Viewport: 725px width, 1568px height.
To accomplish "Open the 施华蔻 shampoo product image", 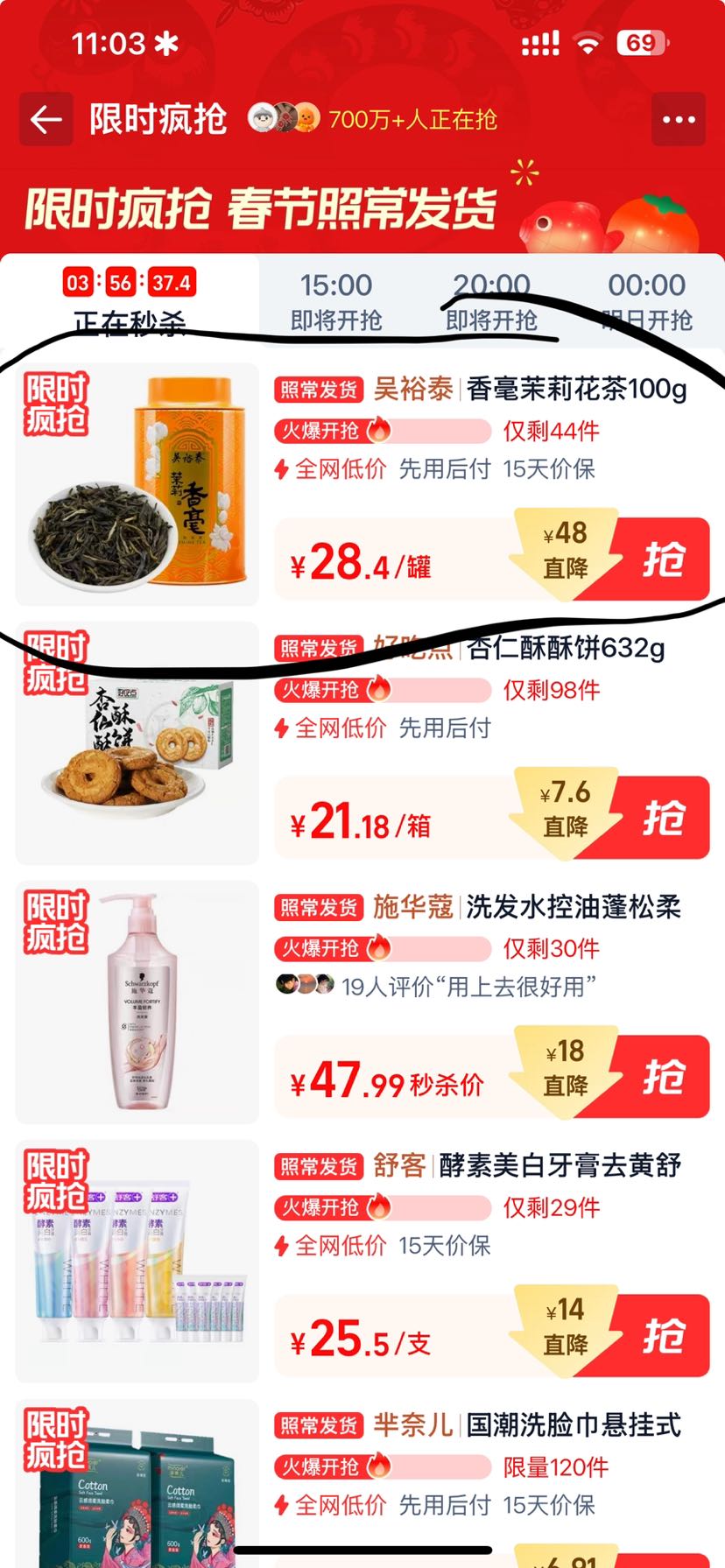I will (137, 1002).
